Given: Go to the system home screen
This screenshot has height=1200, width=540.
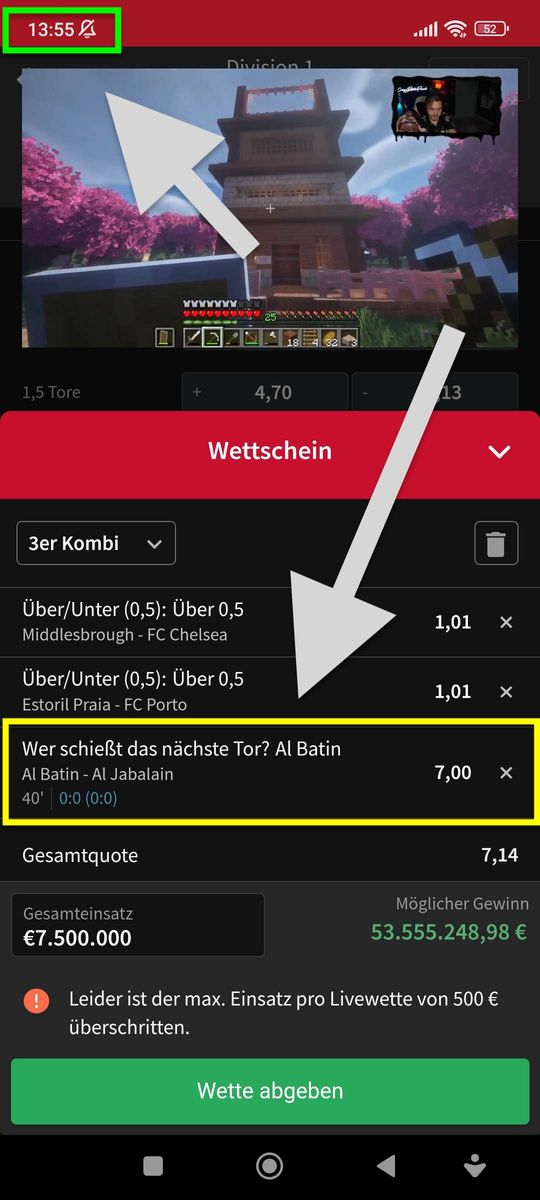Looking at the screenshot, I should point(269,1165).
